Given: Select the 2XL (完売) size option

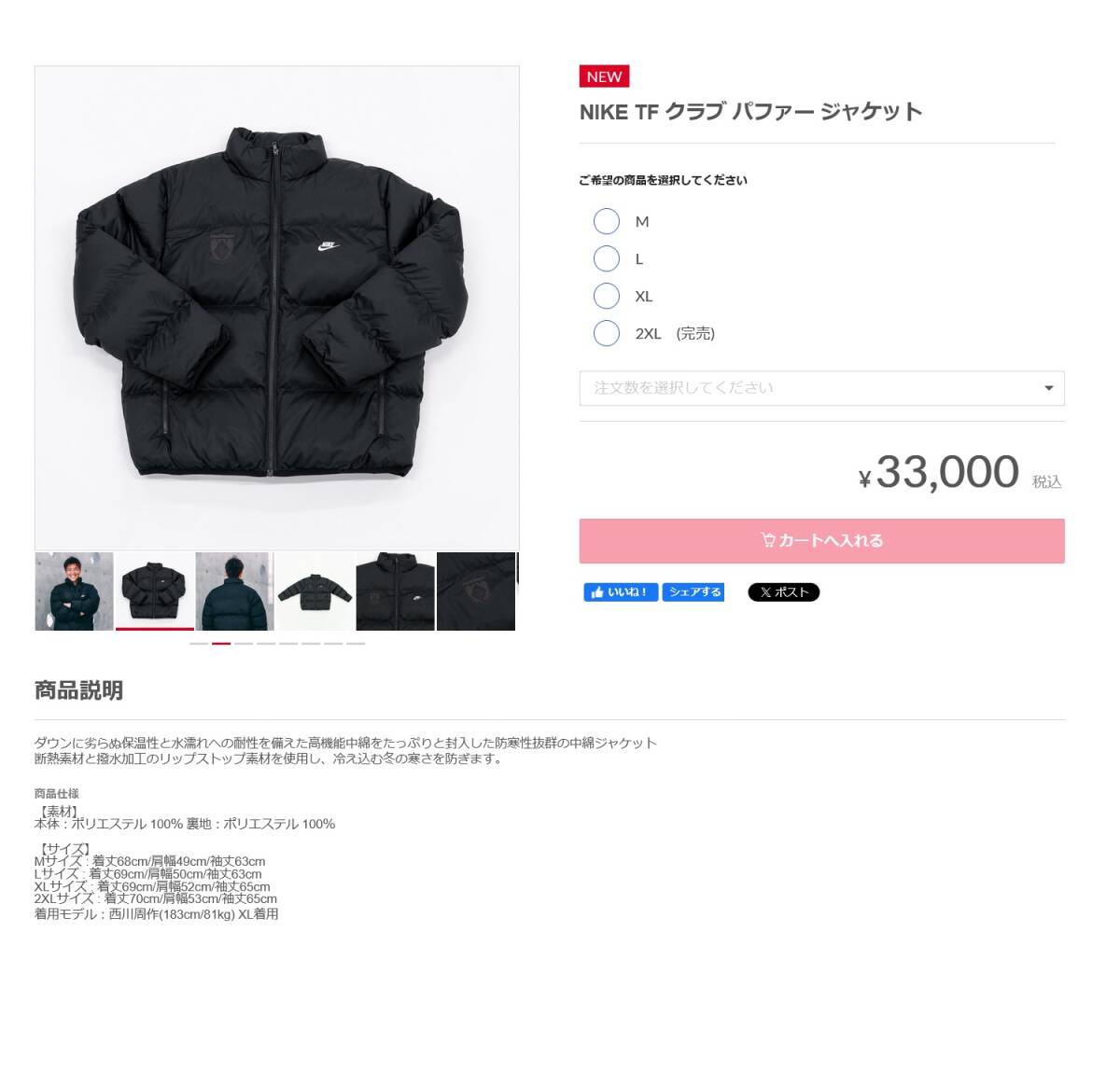Looking at the screenshot, I should point(607,333).
